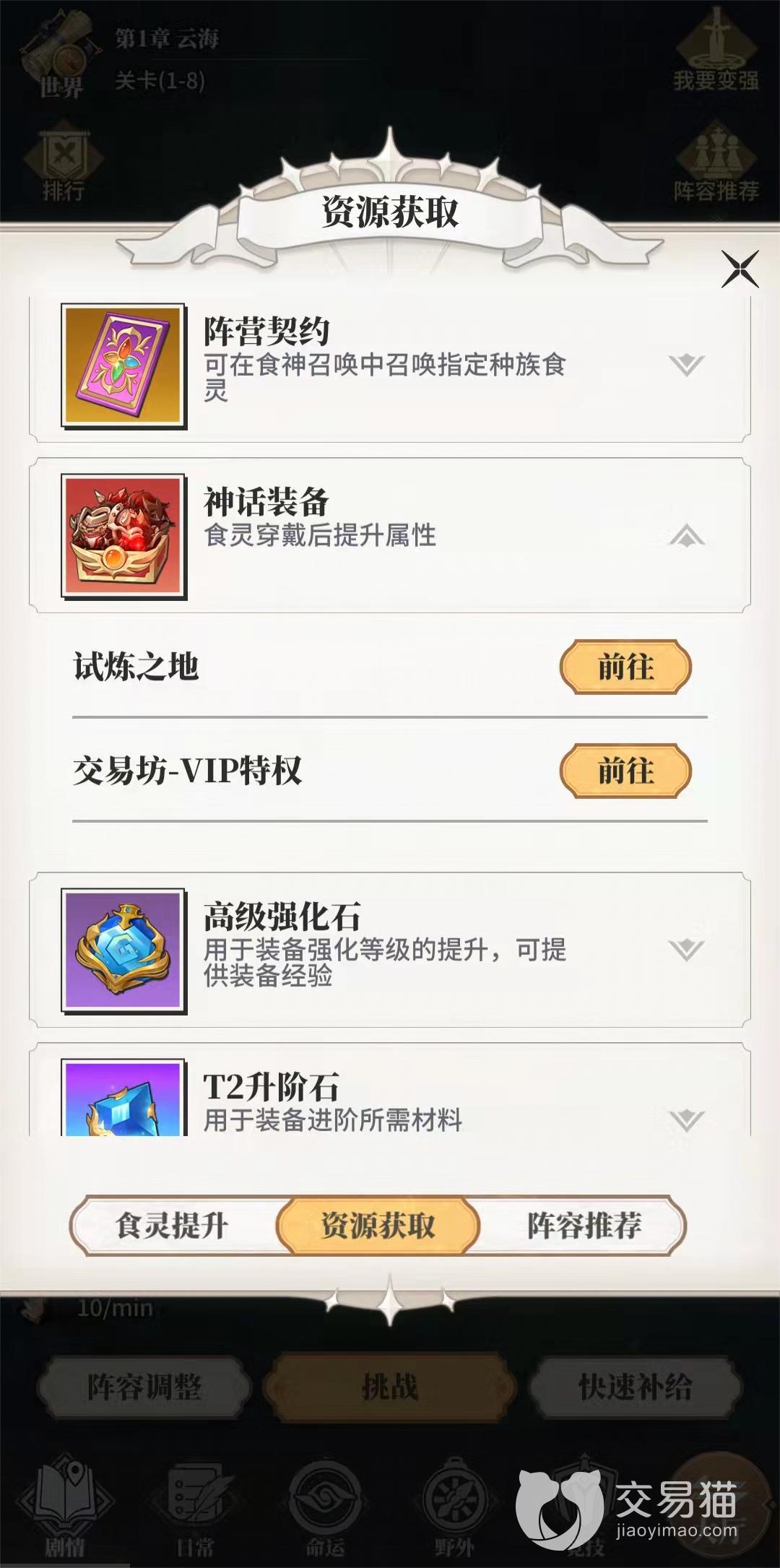The width and height of the screenshot is (780, 1568).
Task: Close the 资源获取 dialog
Action: pos(740,269)
